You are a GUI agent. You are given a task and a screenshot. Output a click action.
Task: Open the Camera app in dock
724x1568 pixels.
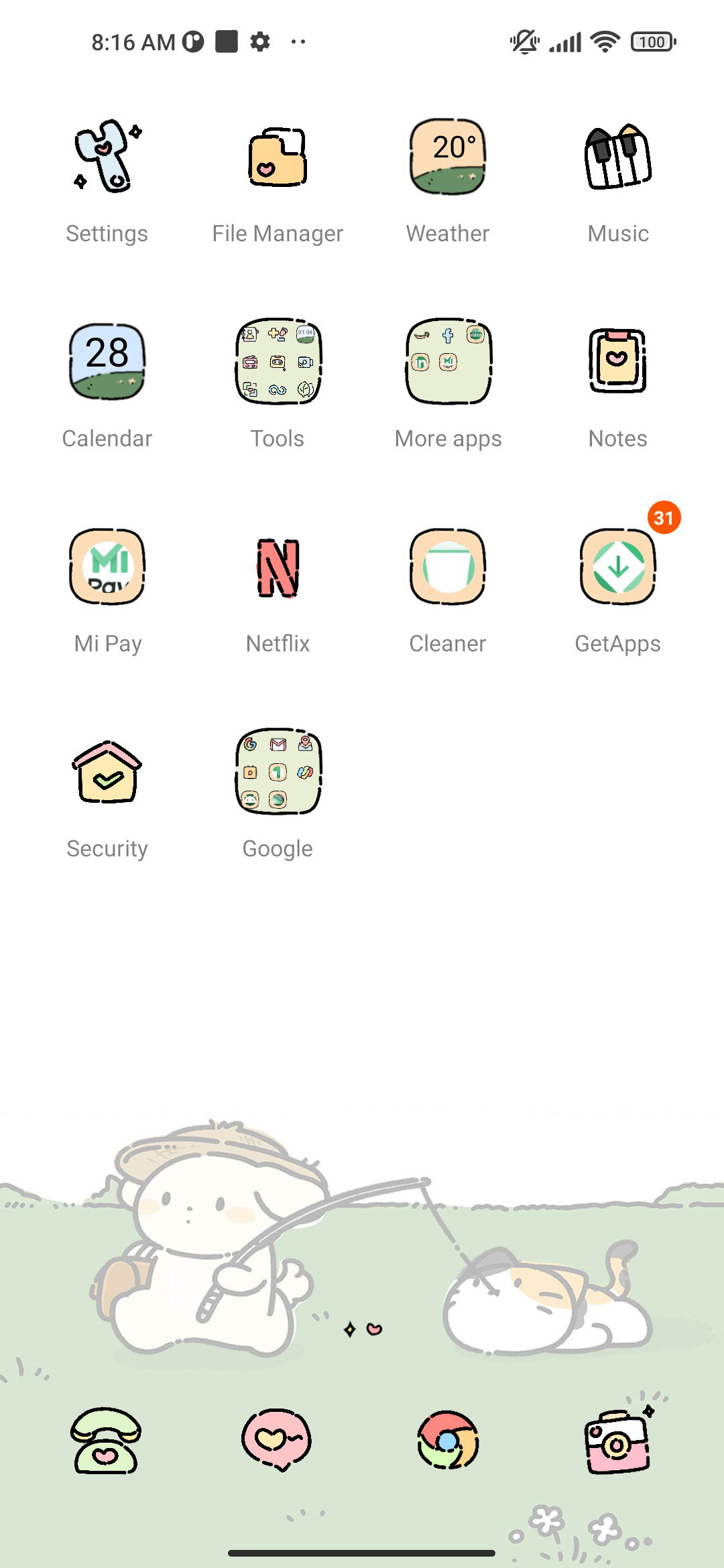[x=618, y=1441]
